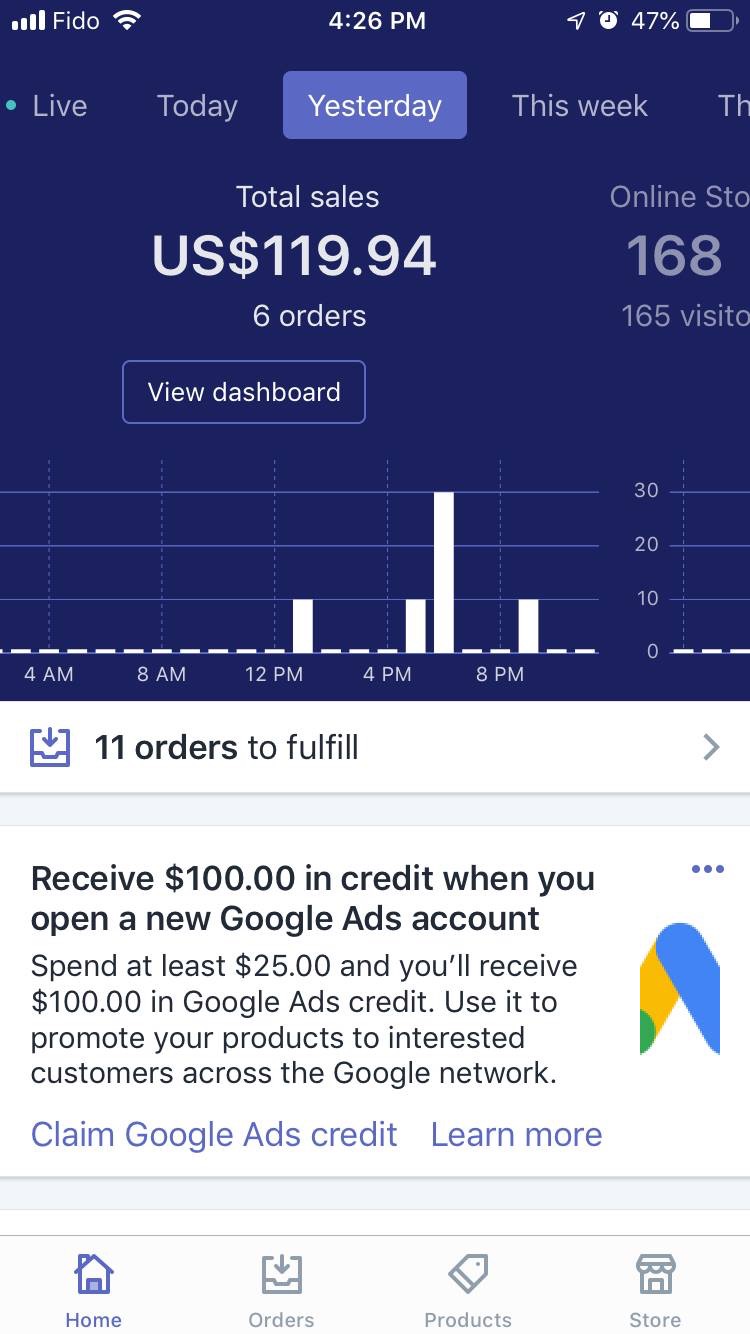Select the Today tab

point(197,106)
